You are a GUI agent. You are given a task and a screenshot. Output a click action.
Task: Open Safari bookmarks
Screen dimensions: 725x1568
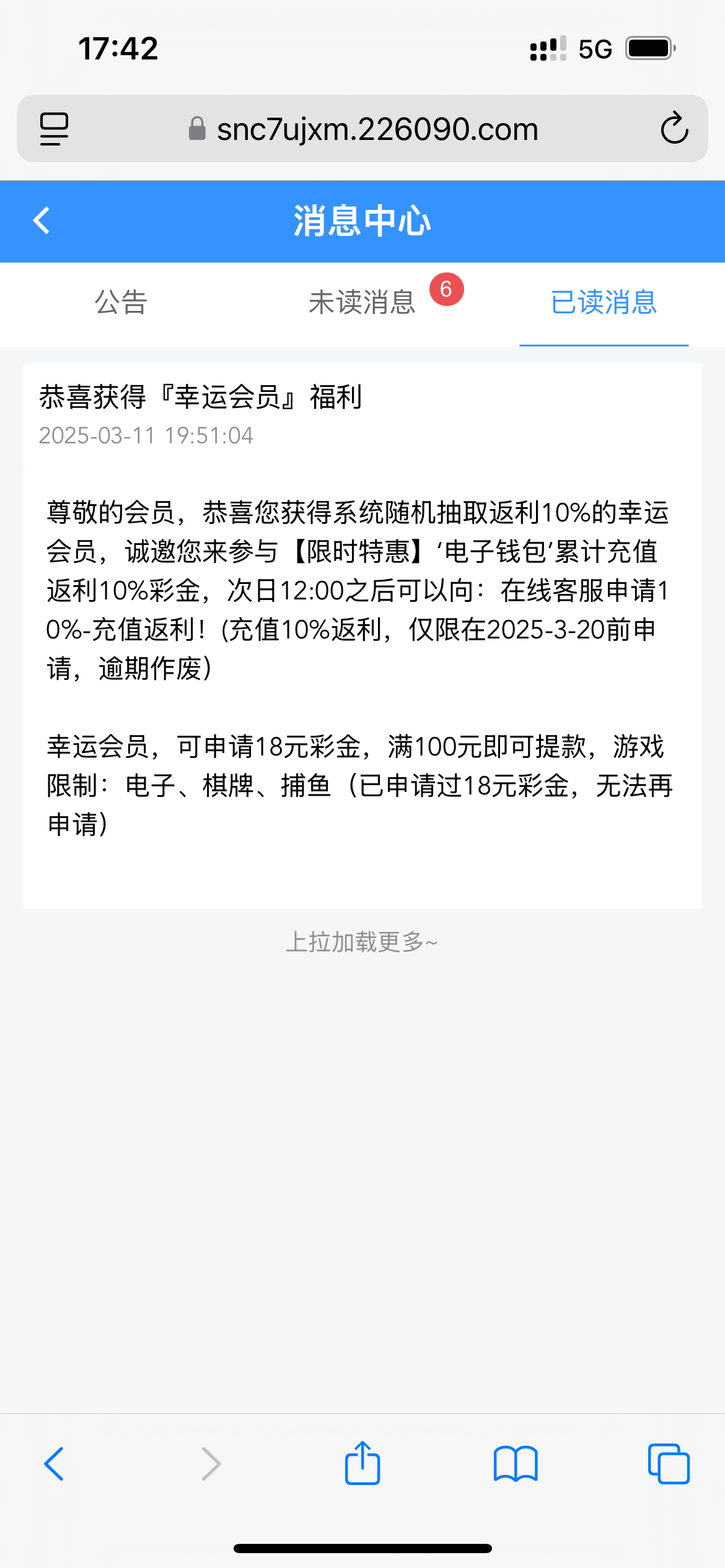click(516, 1464)
